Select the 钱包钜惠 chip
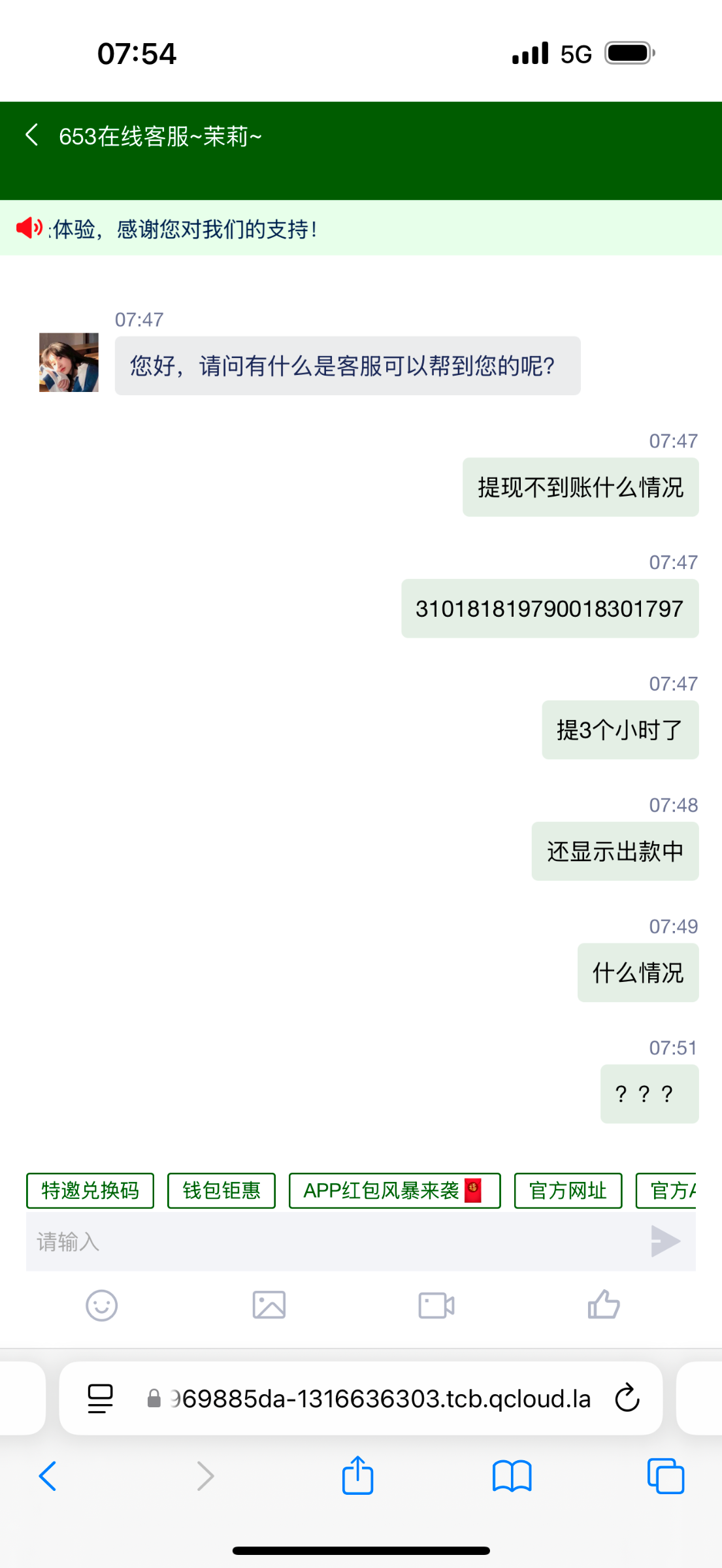Image resolution: width=722 pixels, height=1568 pixels. click(x=222, y=1190)
